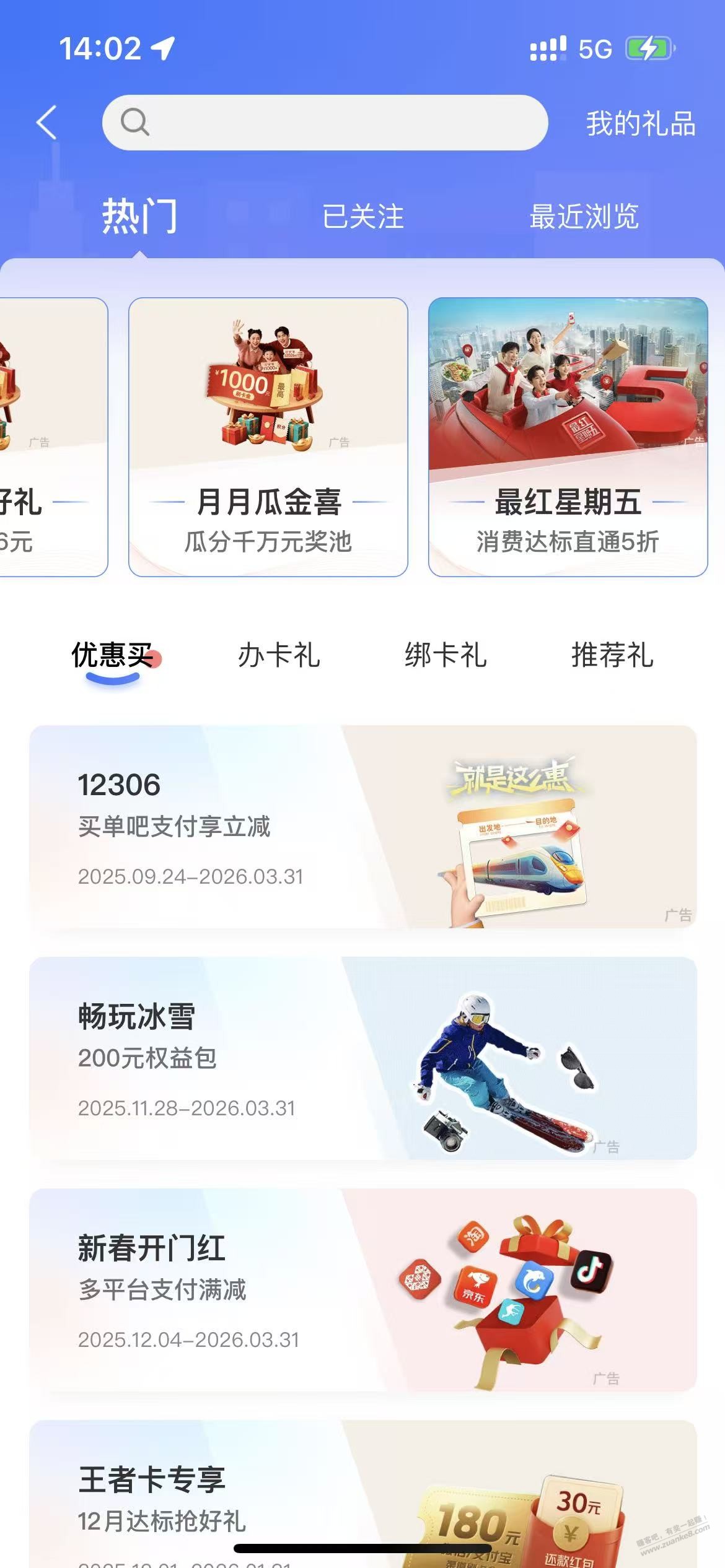
Task: Go back using the arrow icon
Action: click(x=46, y=122)
